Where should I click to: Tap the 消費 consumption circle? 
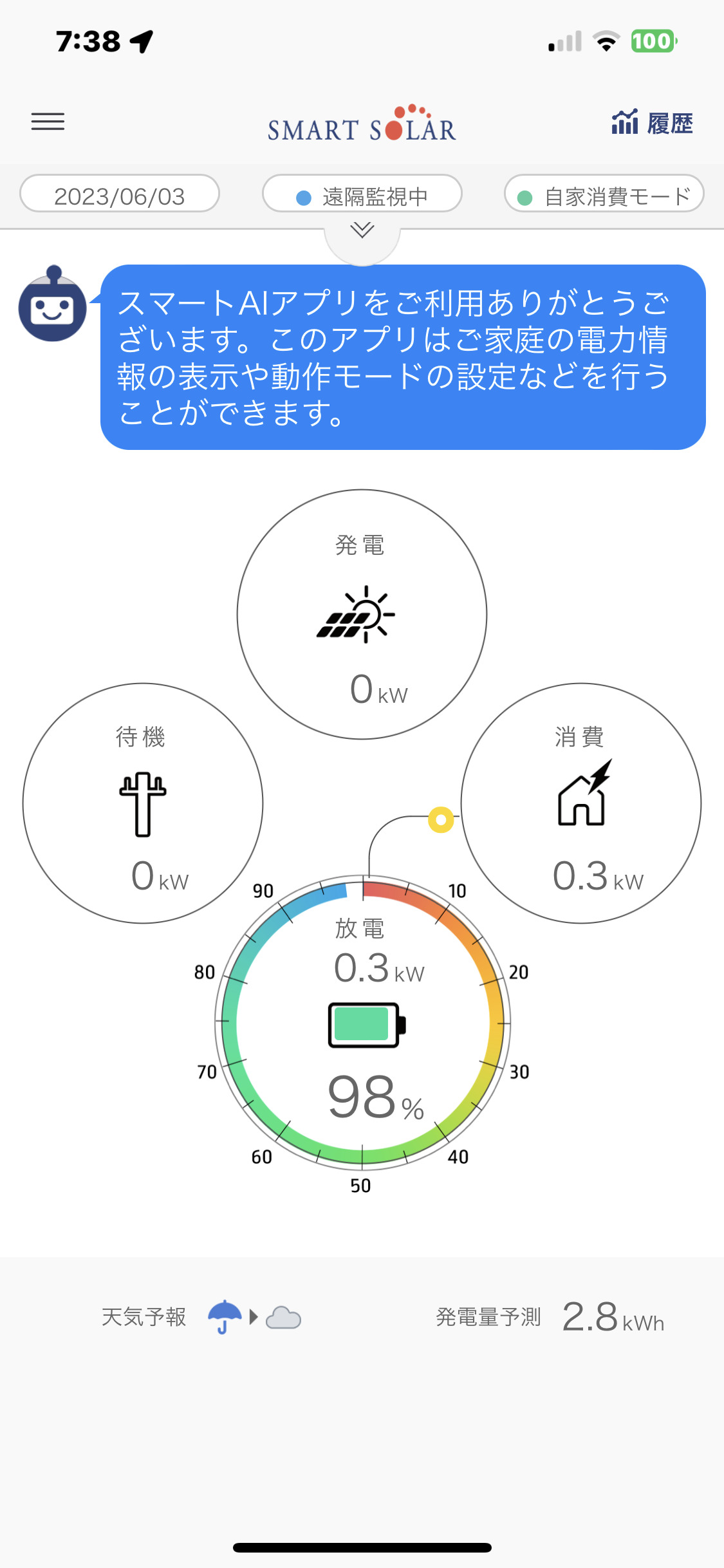(581, 803)
